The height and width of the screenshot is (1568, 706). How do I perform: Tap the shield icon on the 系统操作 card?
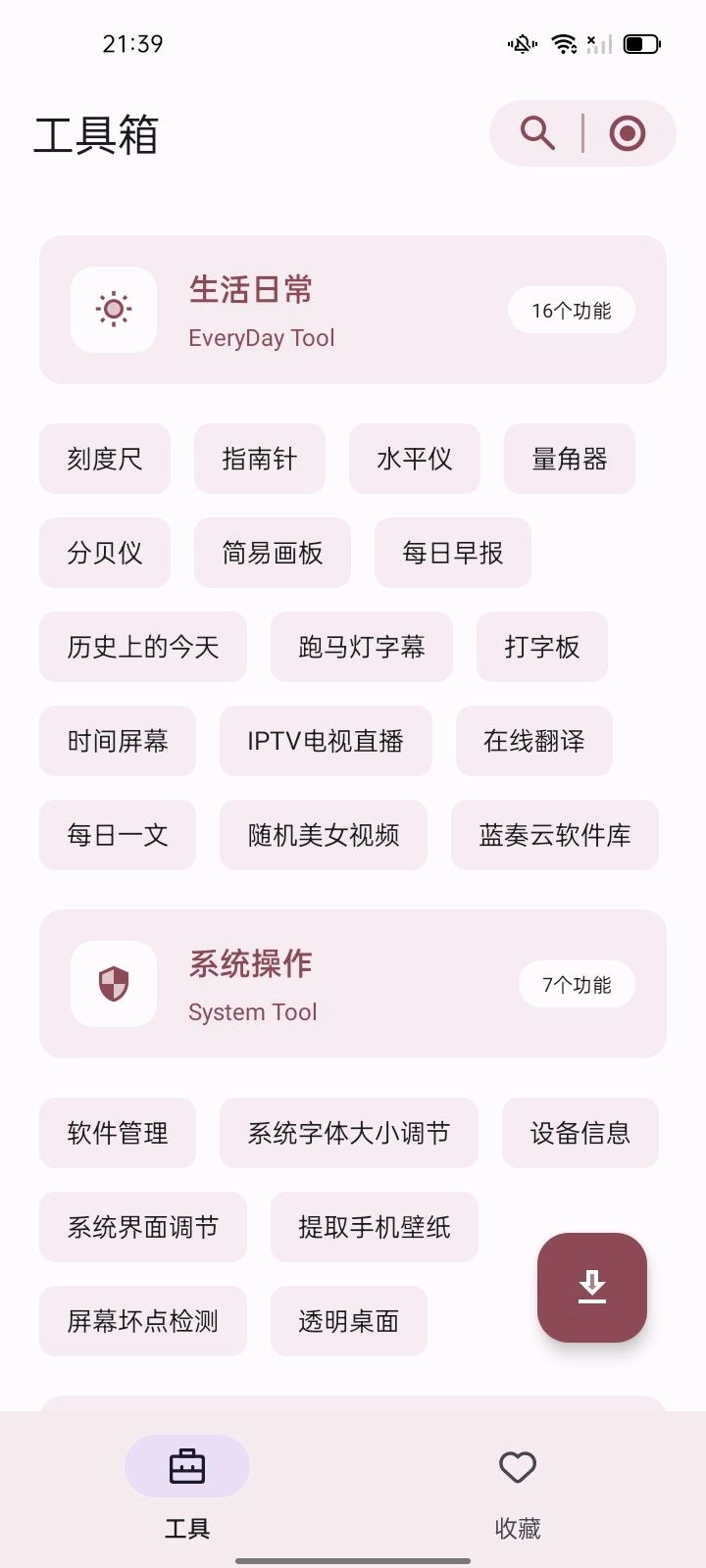(x=113, y=984)
